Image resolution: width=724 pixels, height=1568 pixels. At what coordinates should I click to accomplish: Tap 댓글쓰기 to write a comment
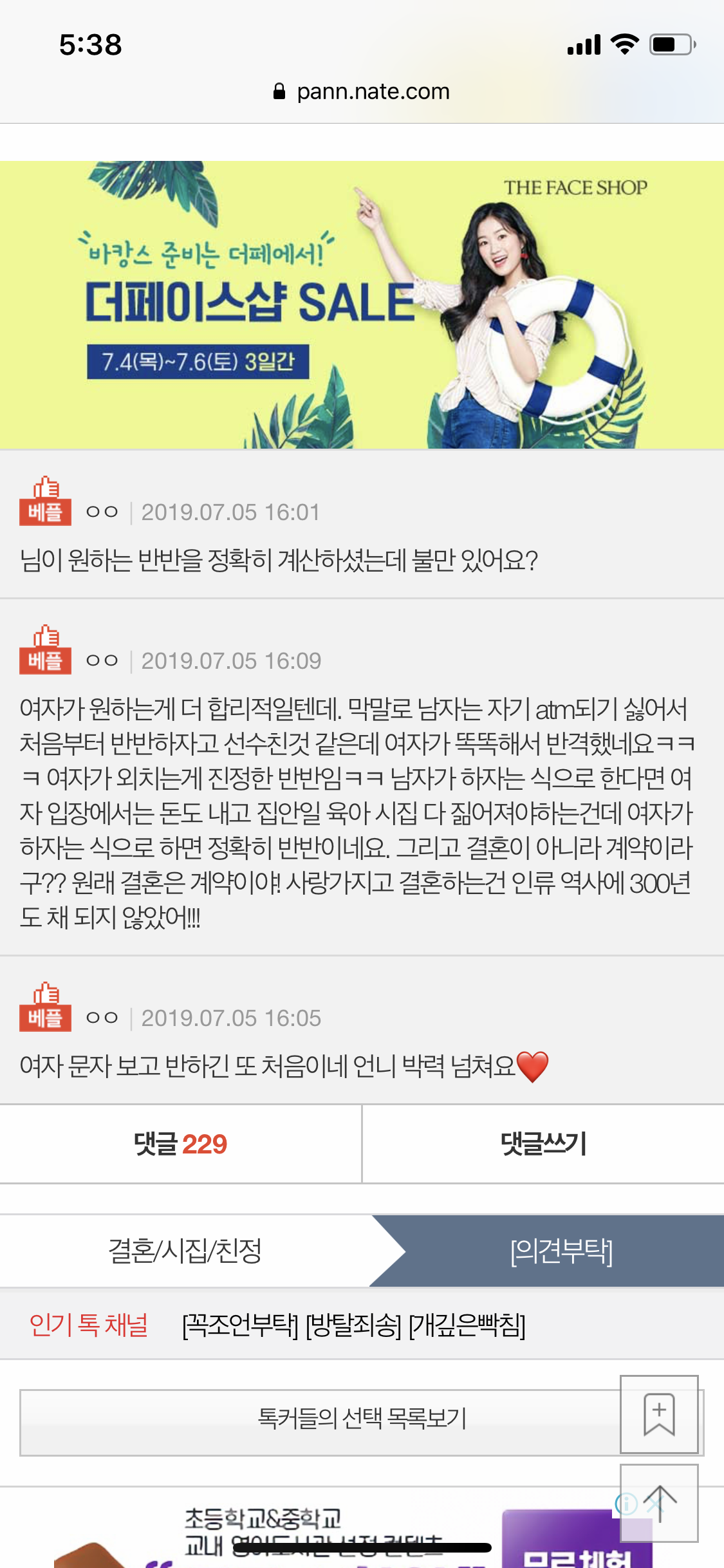point(543,1144)
